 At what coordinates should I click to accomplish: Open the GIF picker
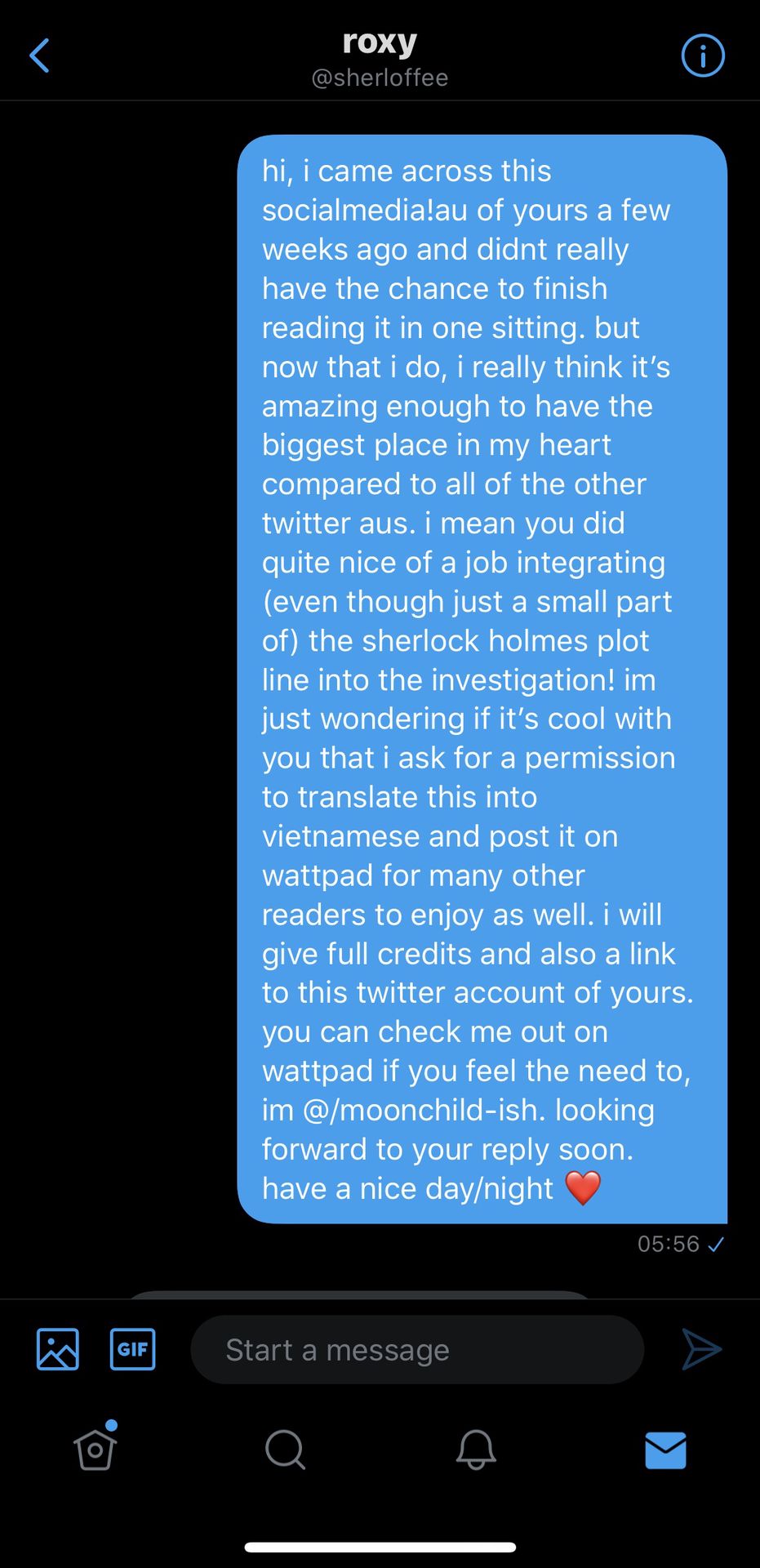click(x=132, y=1349)
